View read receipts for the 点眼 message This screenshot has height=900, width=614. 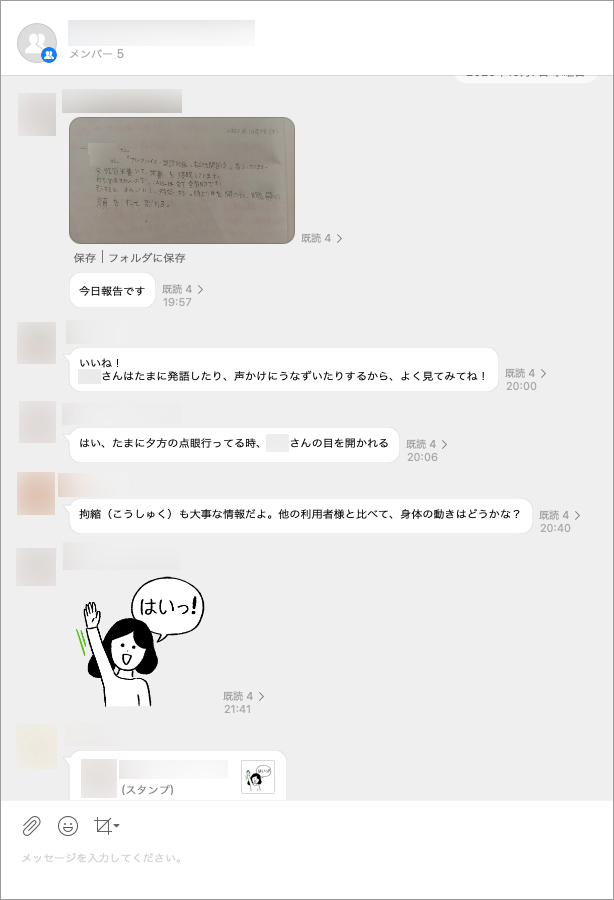click(x=426, y=444)
